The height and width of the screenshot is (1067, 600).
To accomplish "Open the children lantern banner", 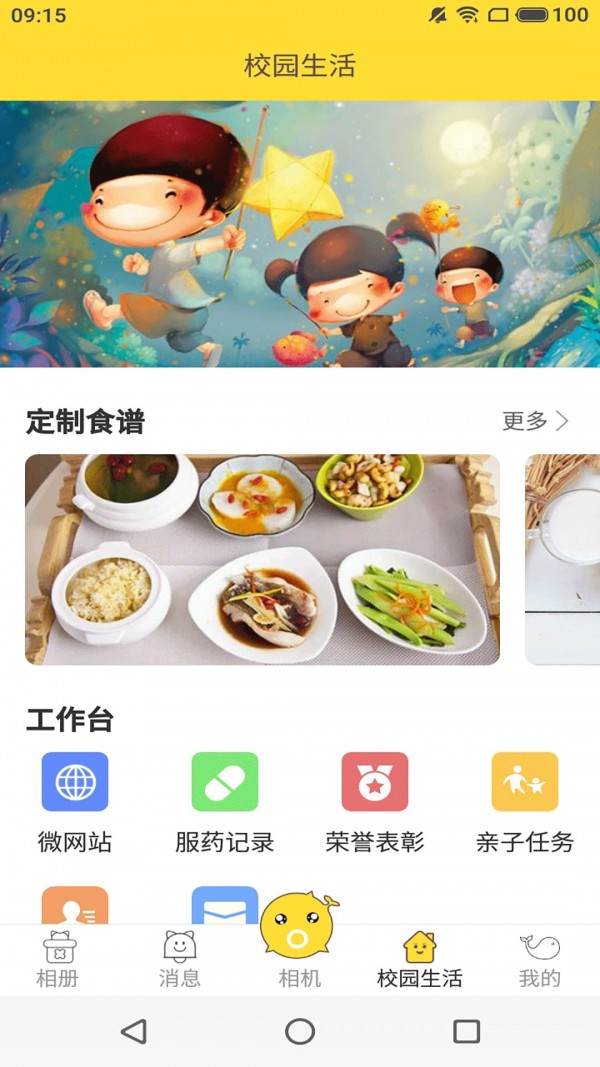I will [x=300, y=234].
